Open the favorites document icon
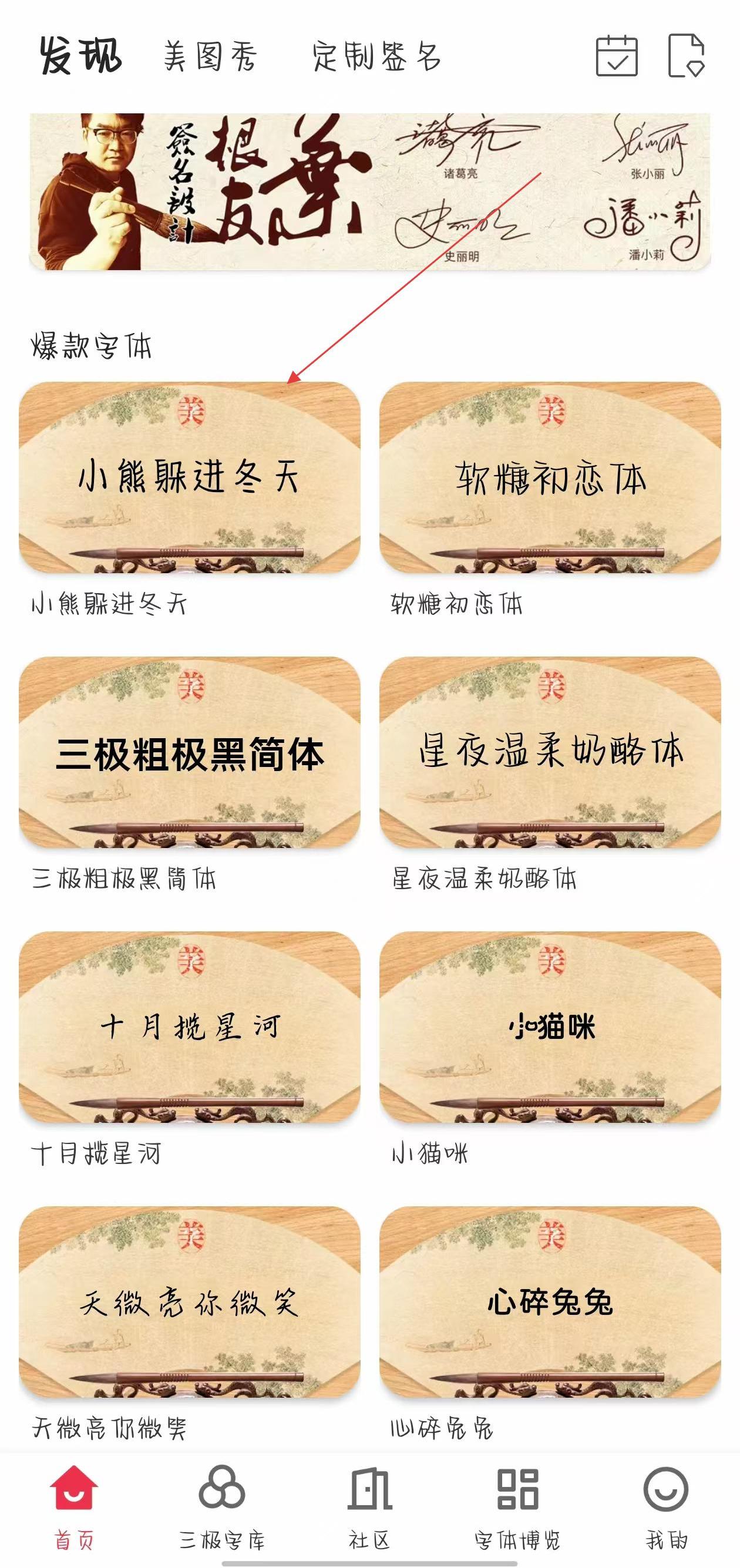The height and width of the screenshot is (1568, 740). click(x=686, y=56)
